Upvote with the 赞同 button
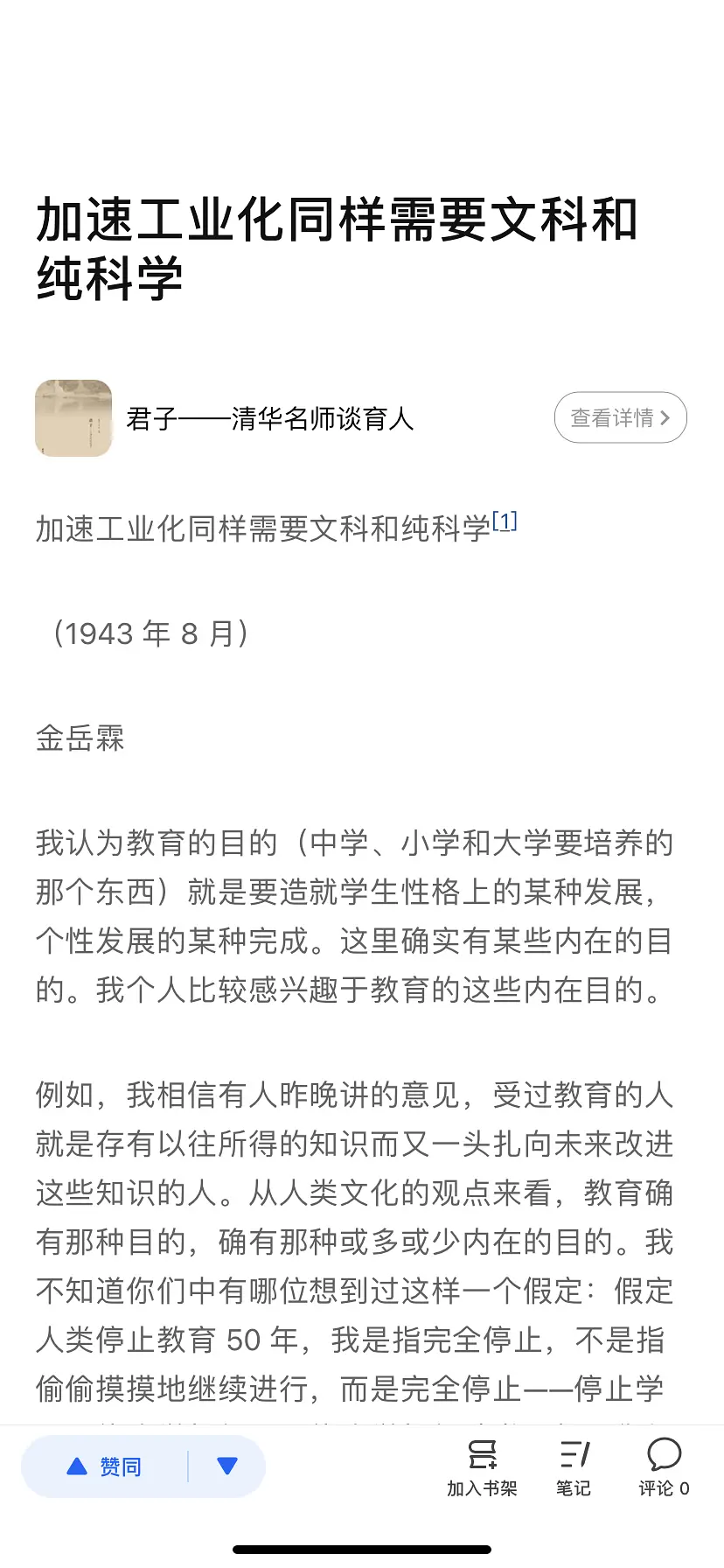 [105, 1466]
